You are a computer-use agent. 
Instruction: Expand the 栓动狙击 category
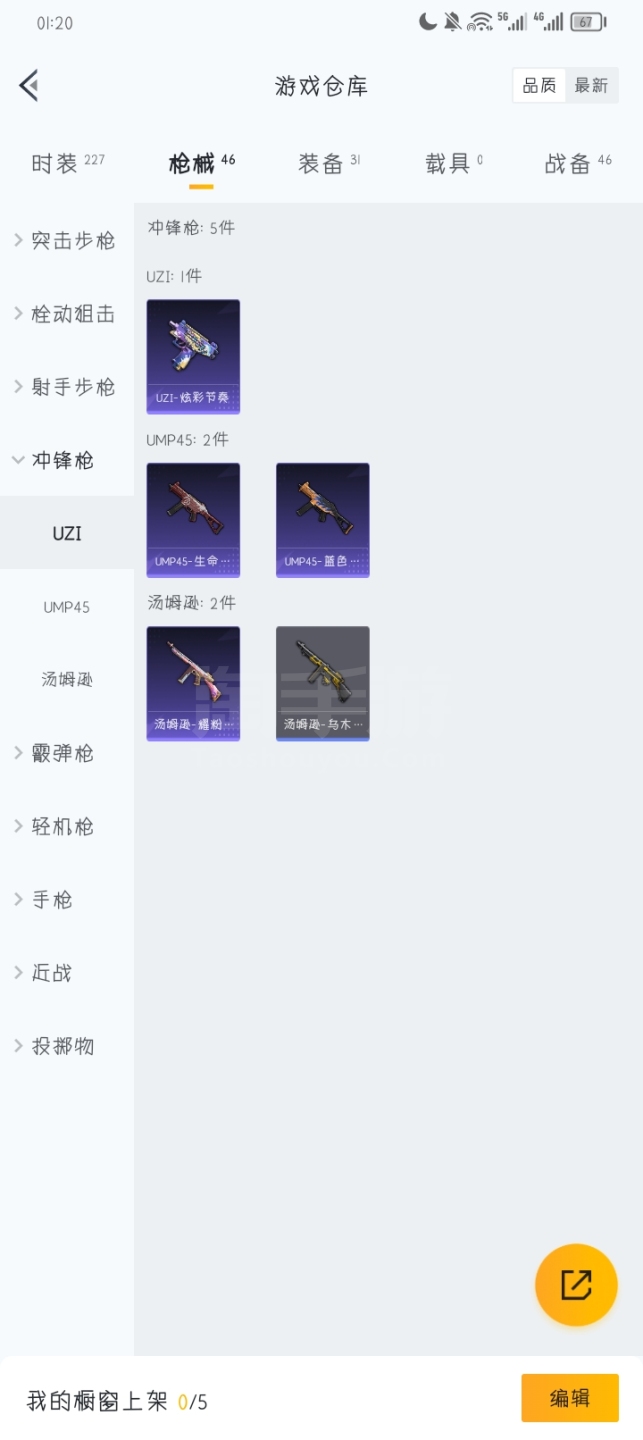[x=66, y=314]
